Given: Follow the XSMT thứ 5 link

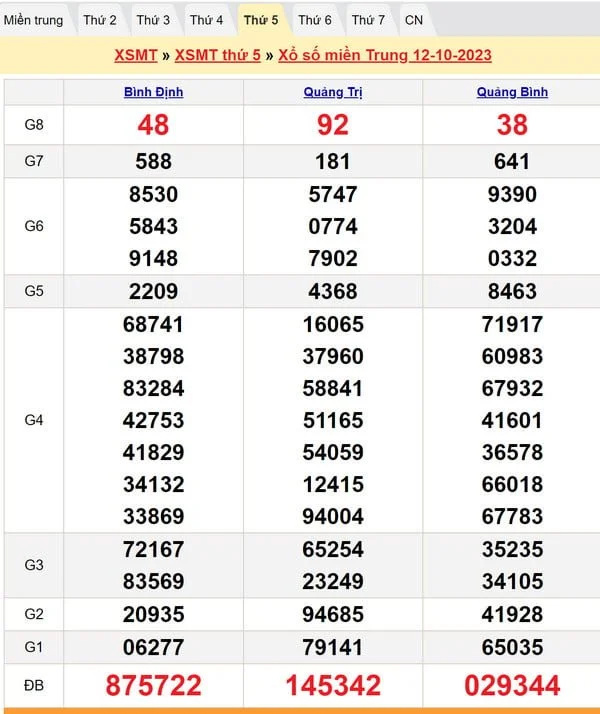Looking at the screenshot, I should pos(217,55).
